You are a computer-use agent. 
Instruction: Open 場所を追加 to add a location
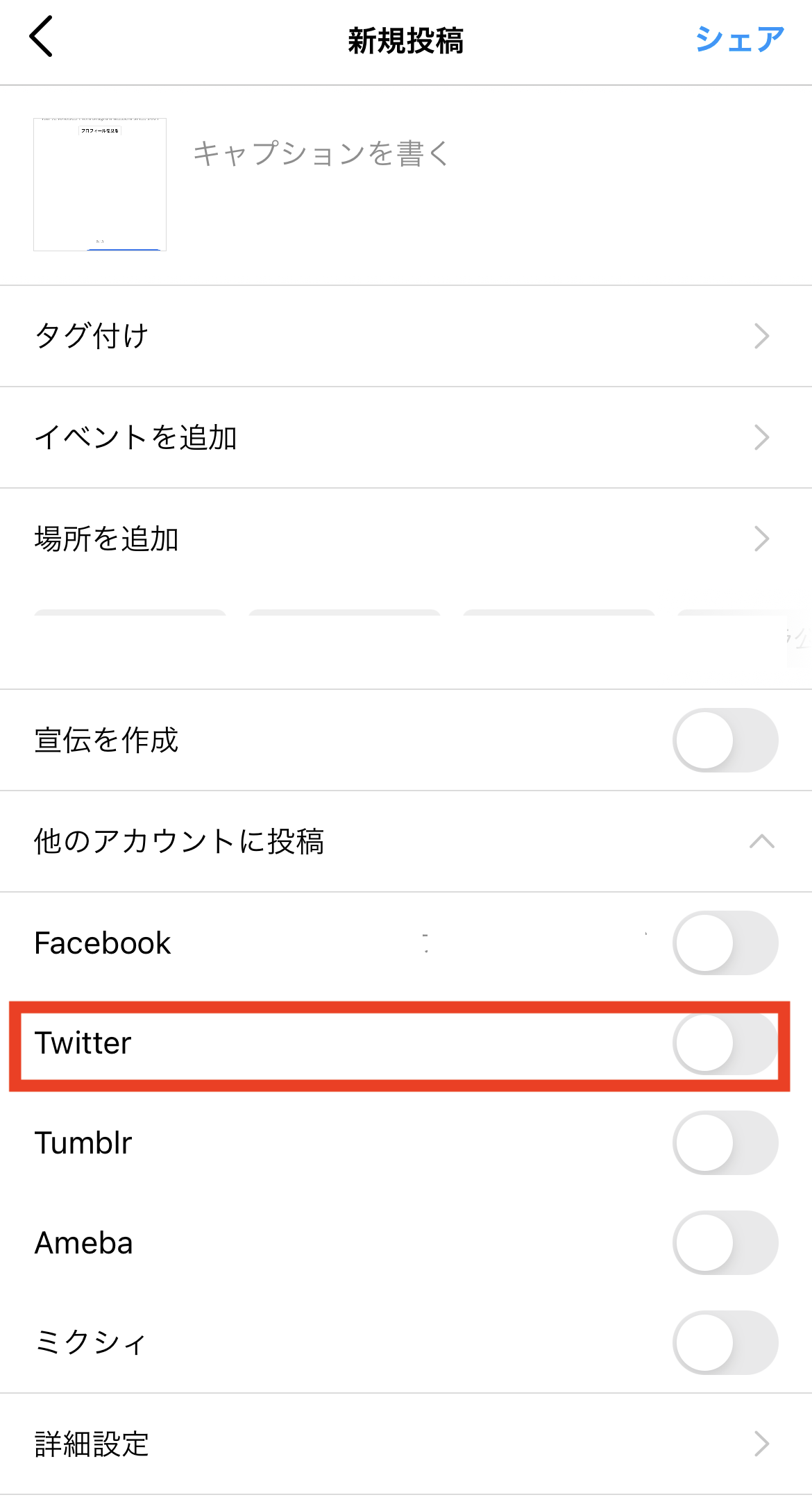(x=406, y=539)
